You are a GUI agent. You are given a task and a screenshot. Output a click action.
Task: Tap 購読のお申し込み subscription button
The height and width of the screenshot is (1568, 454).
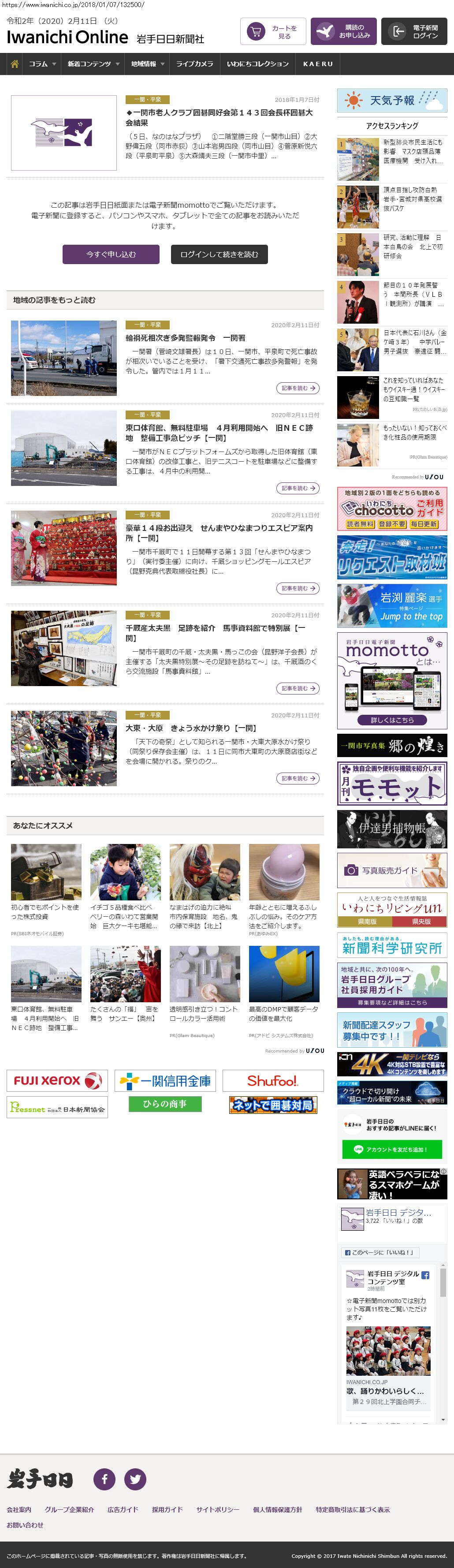point(343,32)
